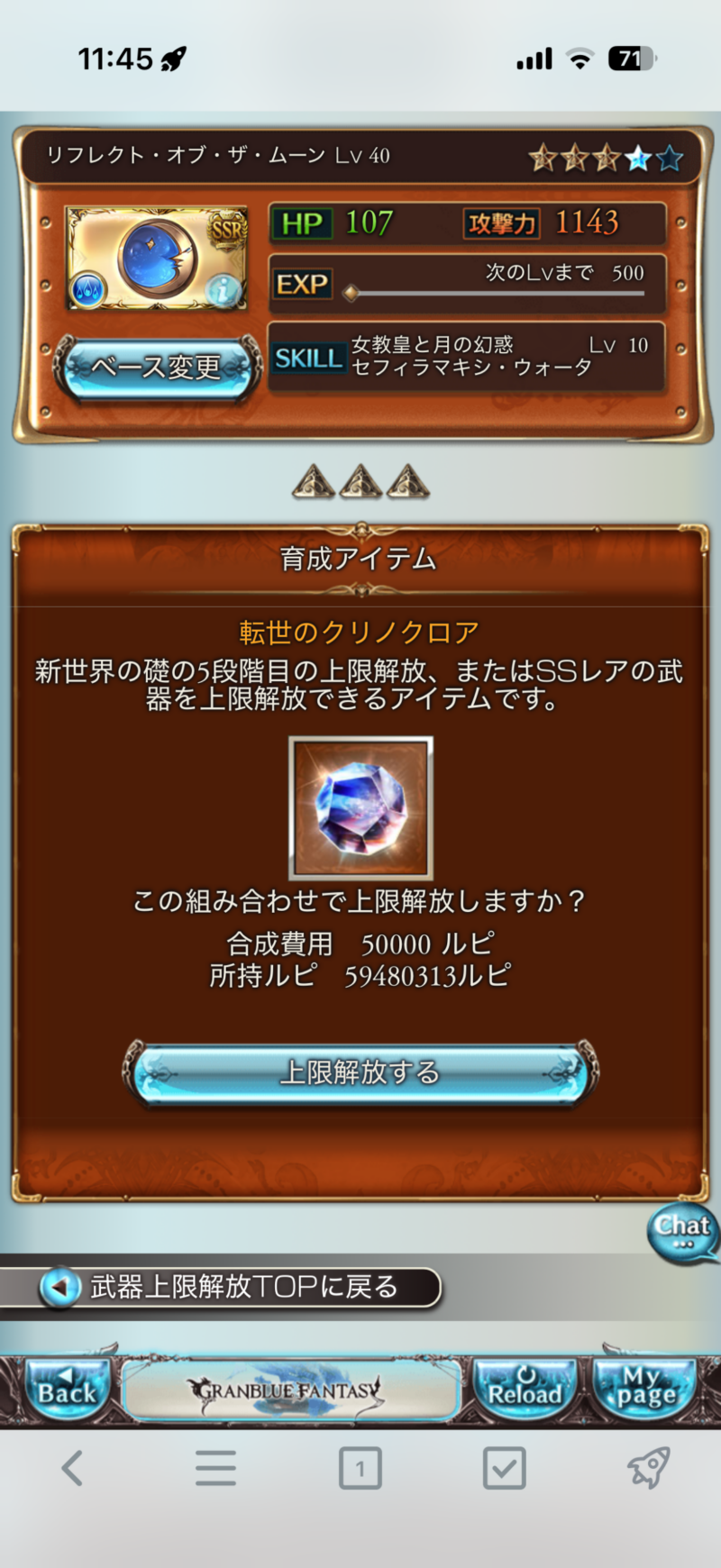
Task: Open the Chat bubble
Action: [x=682, y=1231]
